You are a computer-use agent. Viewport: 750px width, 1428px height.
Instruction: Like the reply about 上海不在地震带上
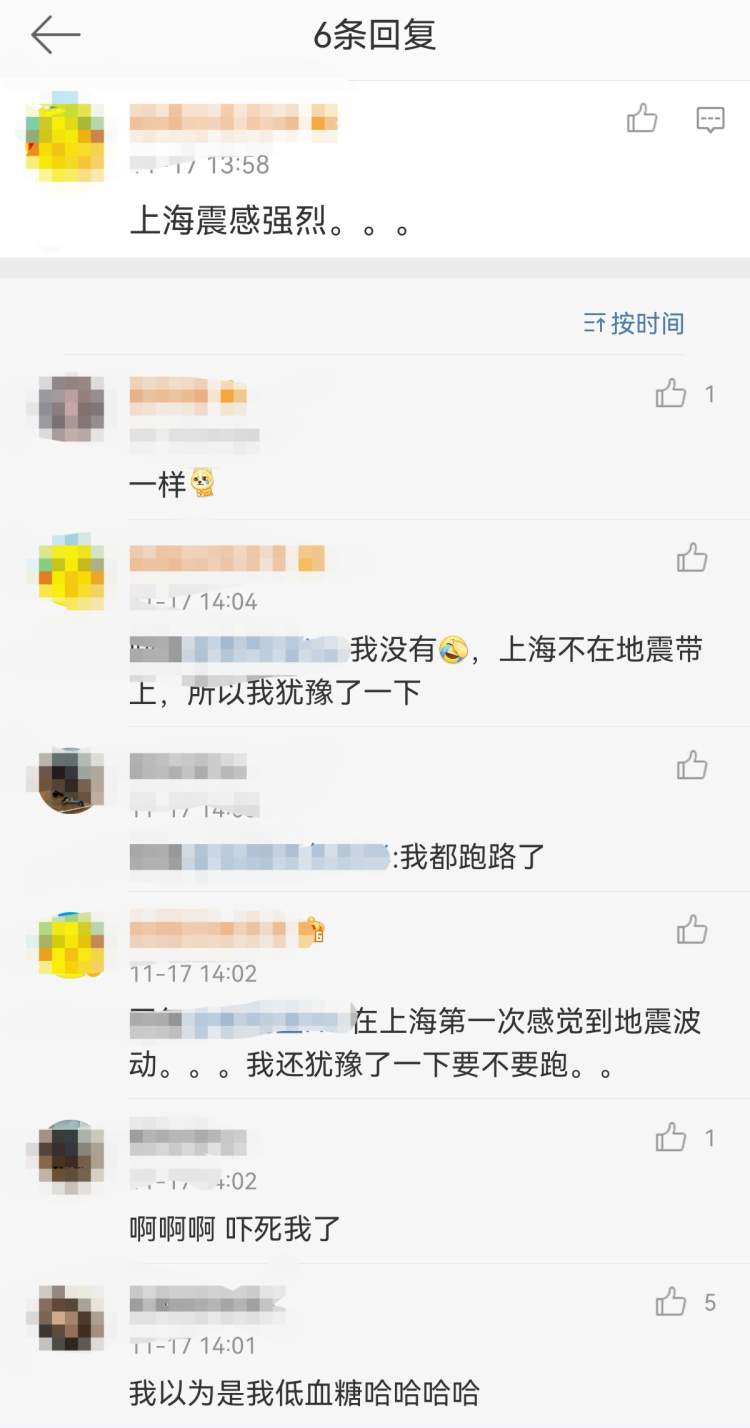[692, 558]
